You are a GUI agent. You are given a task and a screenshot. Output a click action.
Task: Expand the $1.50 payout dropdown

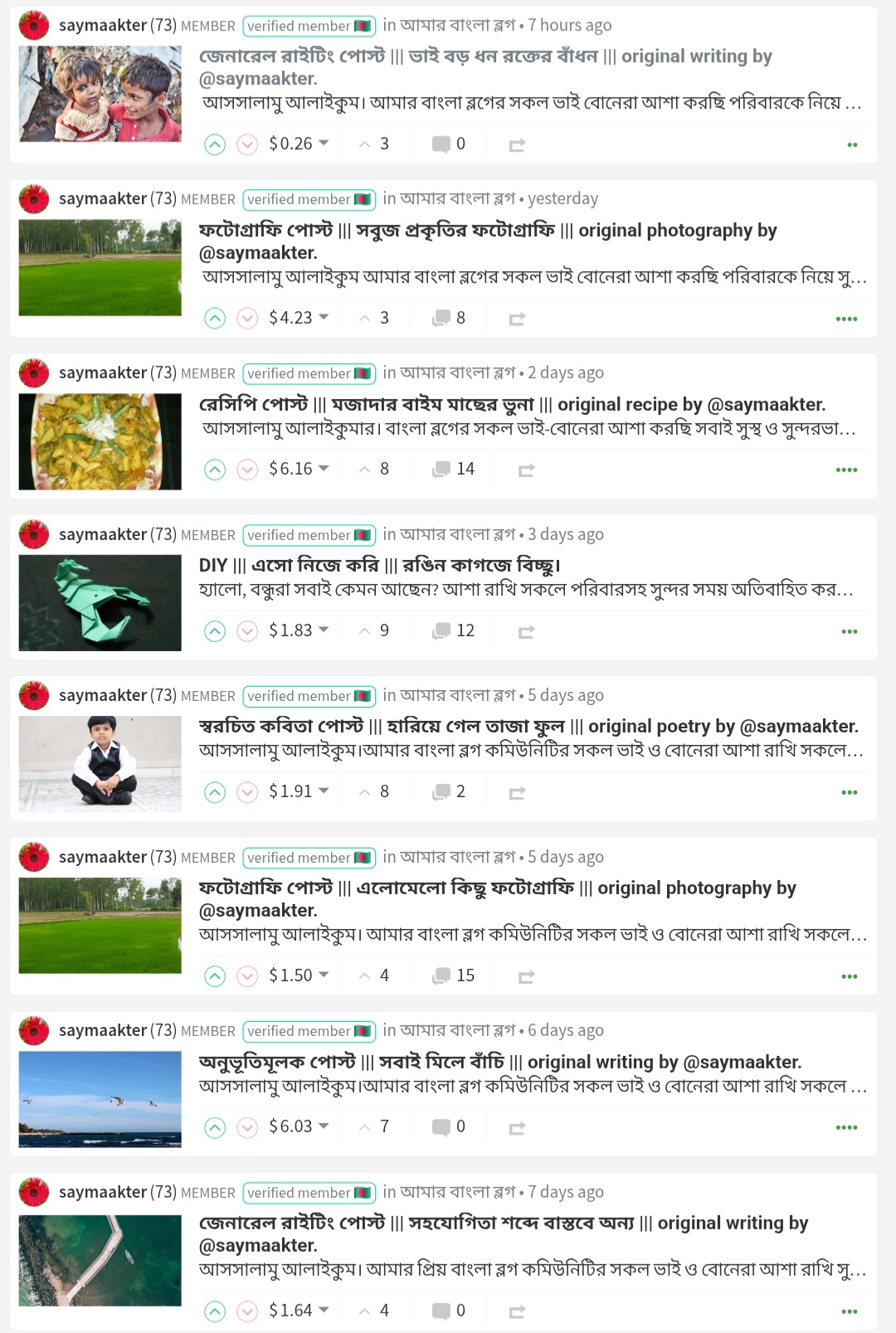point(324,975)
